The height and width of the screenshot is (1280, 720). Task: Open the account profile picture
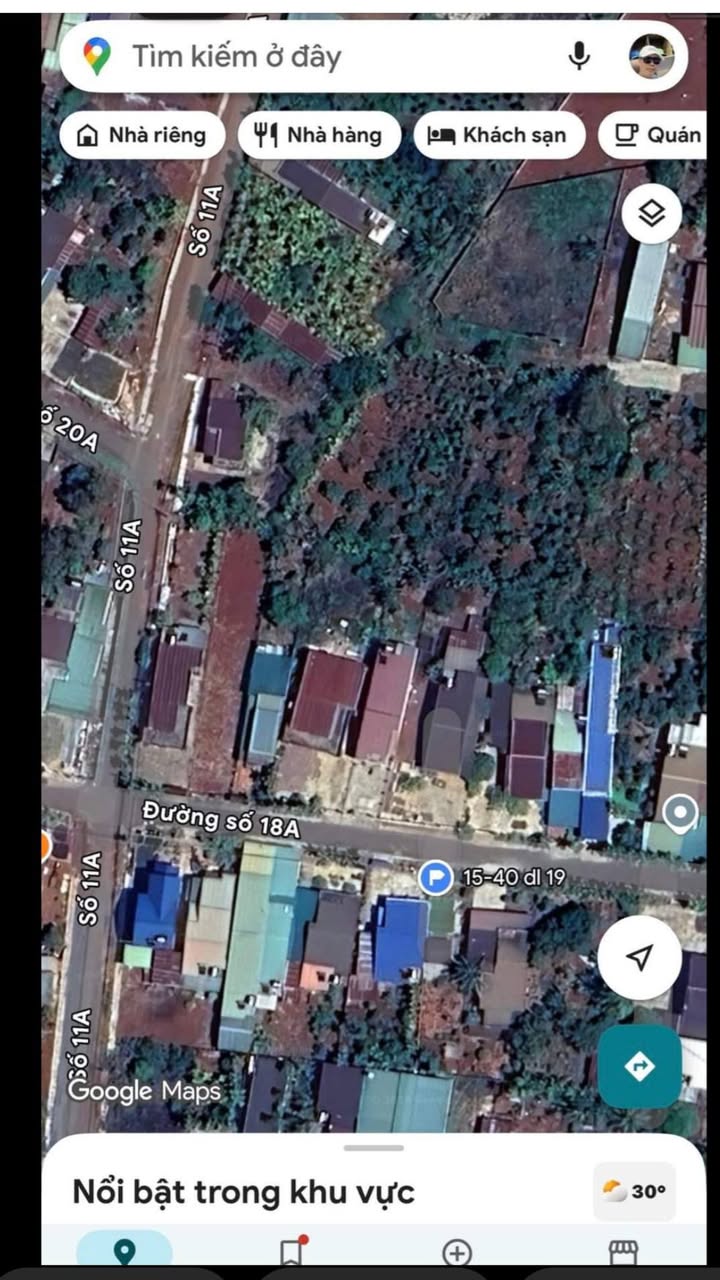pos(651,56)
